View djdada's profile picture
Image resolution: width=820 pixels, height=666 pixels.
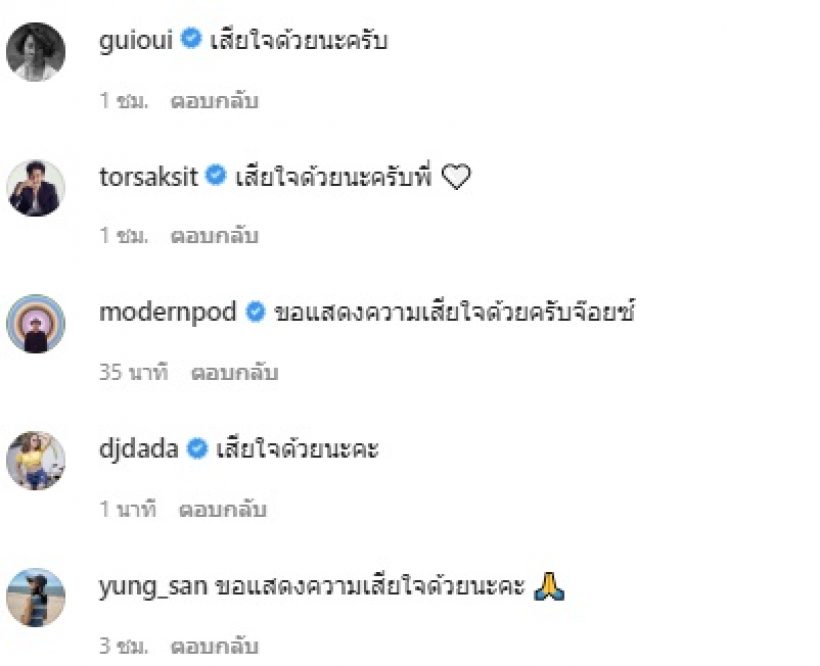point(36,461)
